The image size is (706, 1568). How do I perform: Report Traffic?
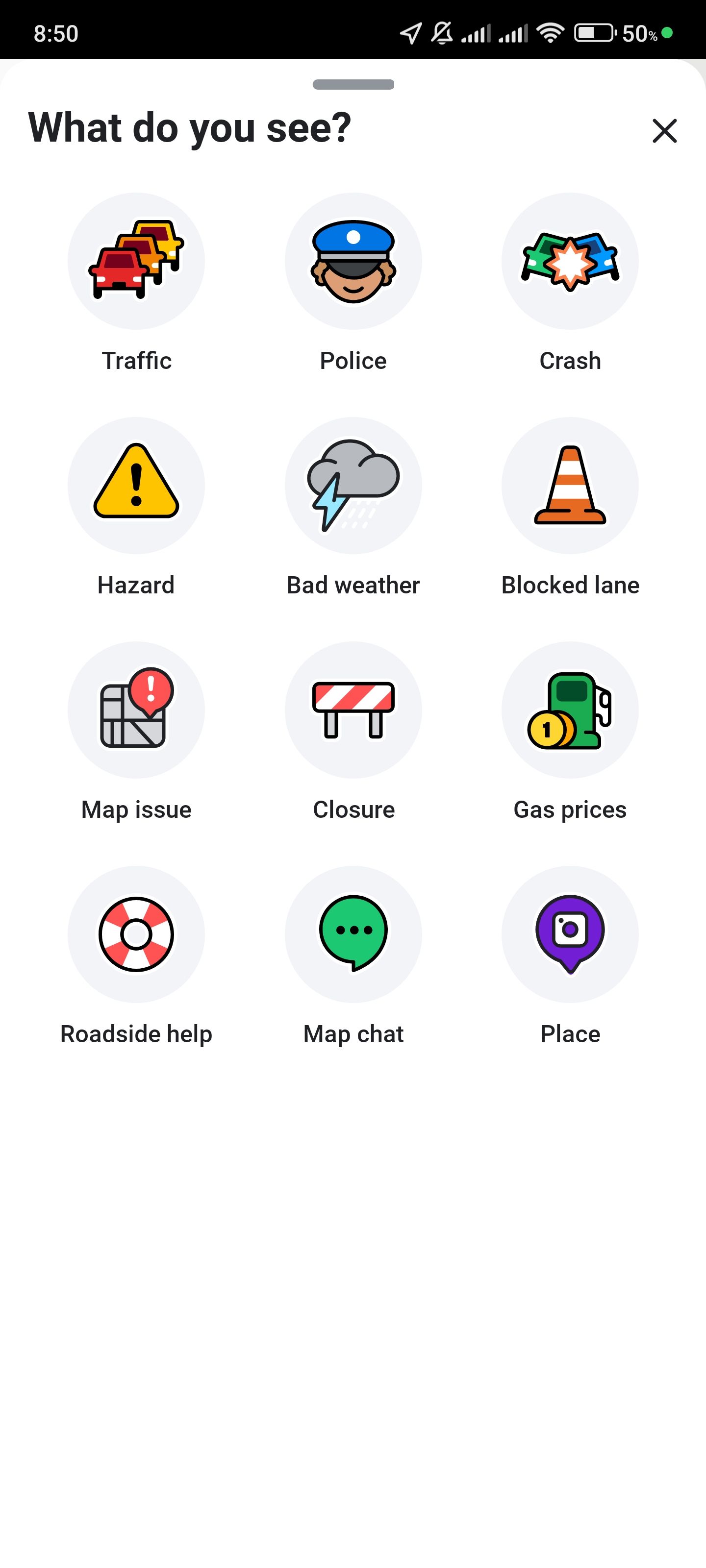136,261
